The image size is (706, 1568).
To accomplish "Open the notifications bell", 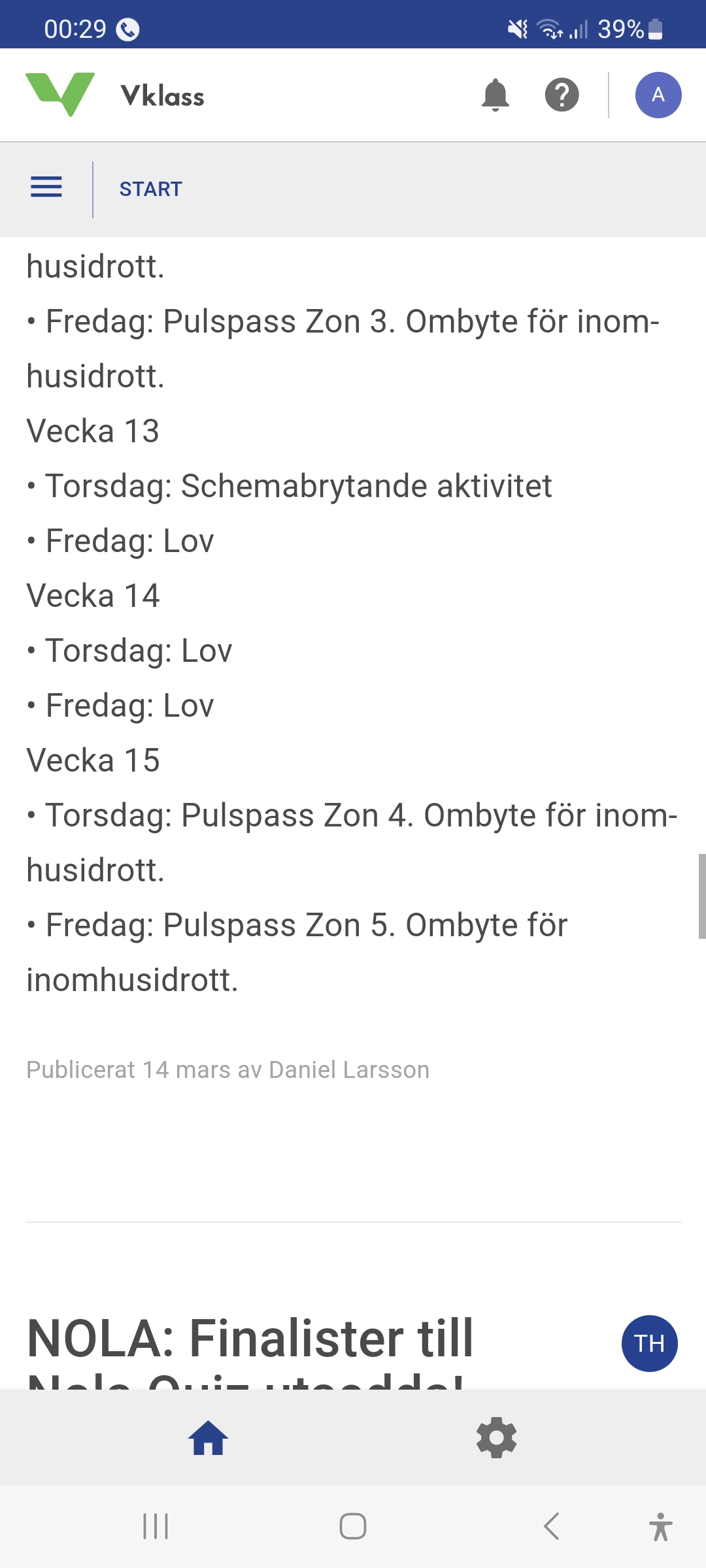I will [x=495, y=95].
